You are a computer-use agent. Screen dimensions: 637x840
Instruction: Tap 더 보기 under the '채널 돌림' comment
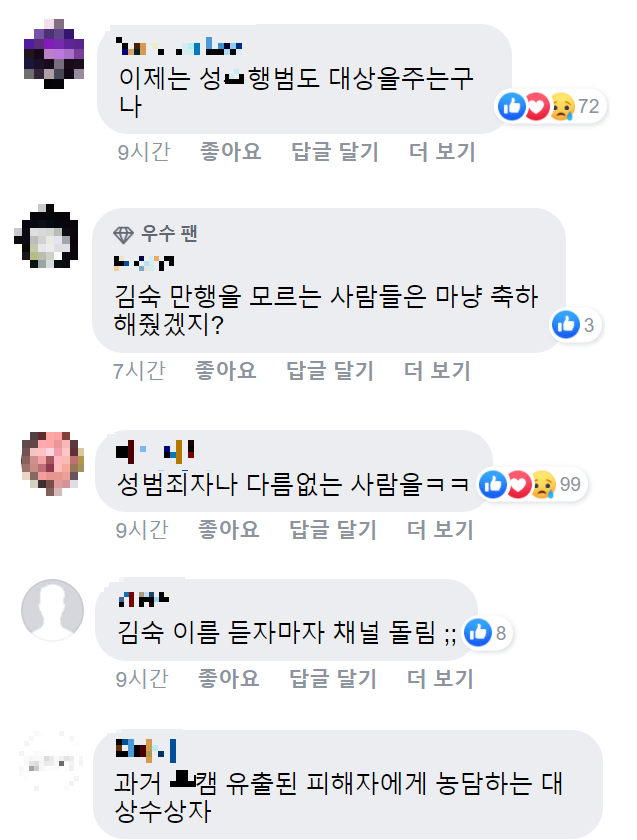point(441,679)
